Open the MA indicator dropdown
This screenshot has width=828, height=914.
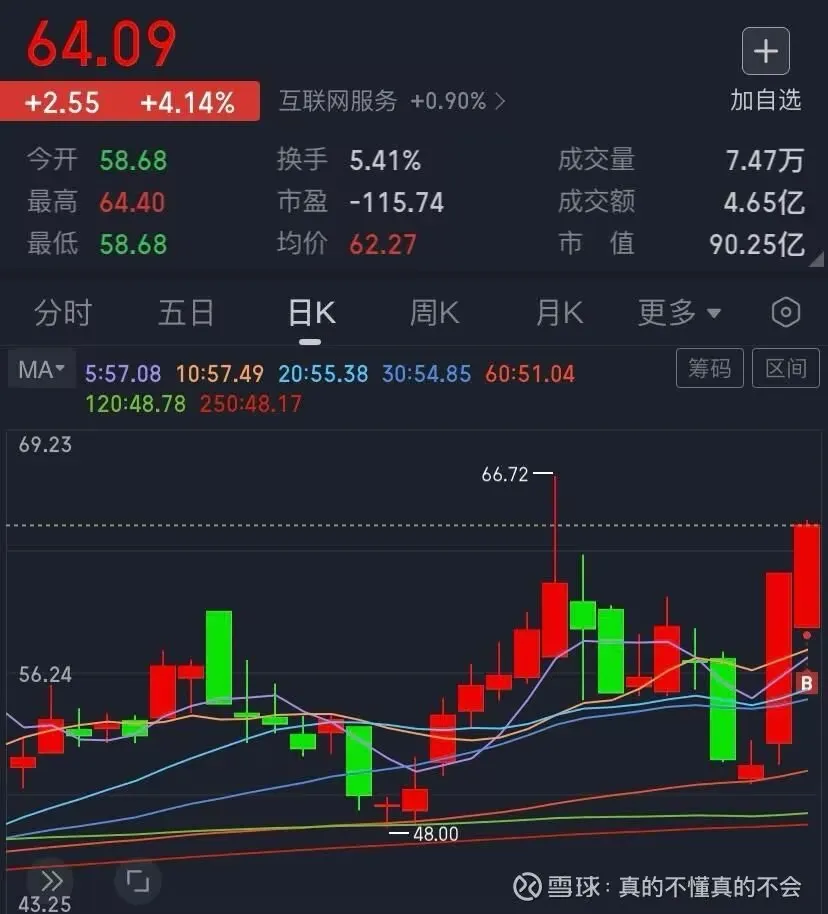click(x=41, y=370)
